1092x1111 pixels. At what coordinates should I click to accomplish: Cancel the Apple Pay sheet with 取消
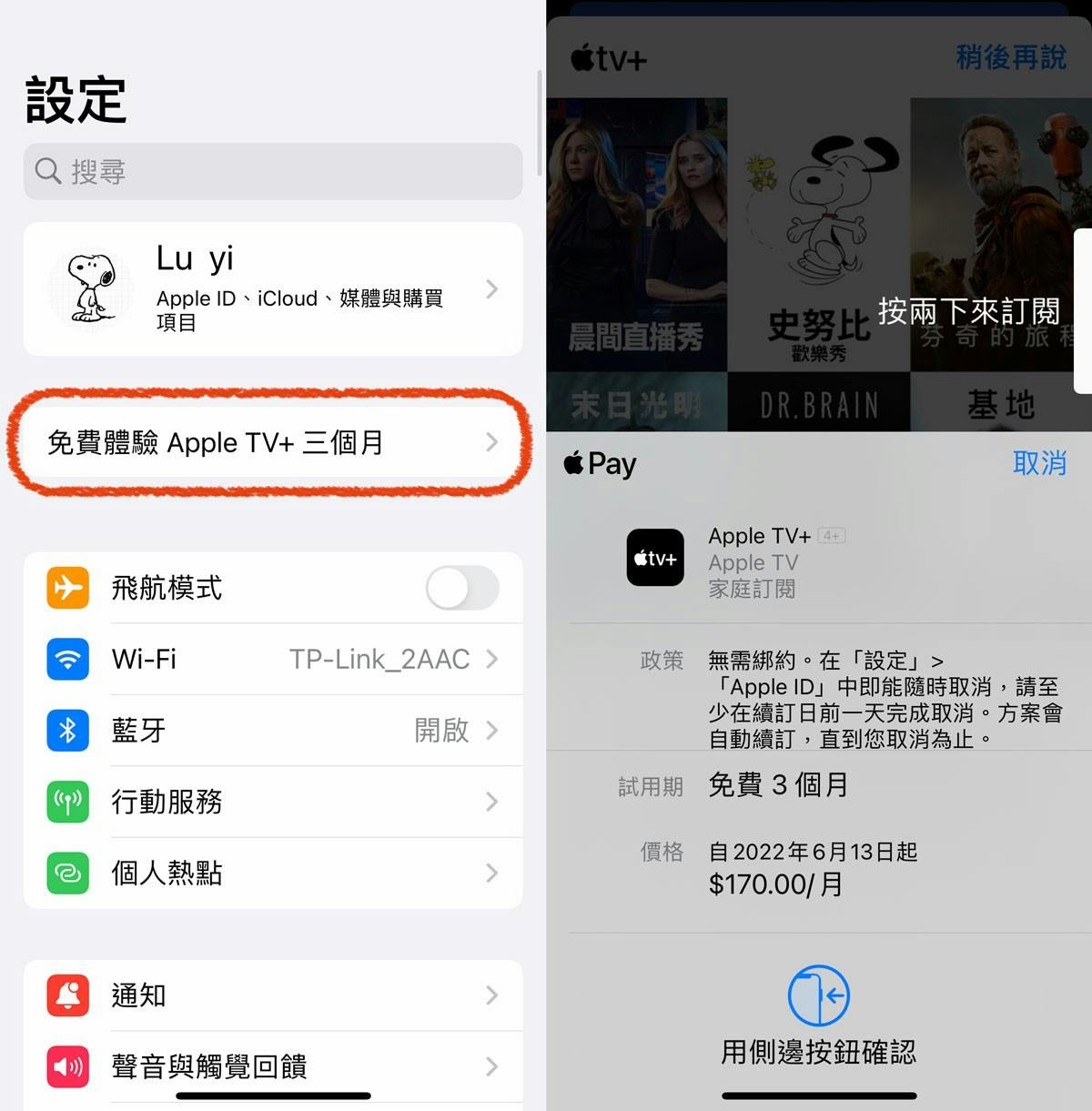[1039, 463]
